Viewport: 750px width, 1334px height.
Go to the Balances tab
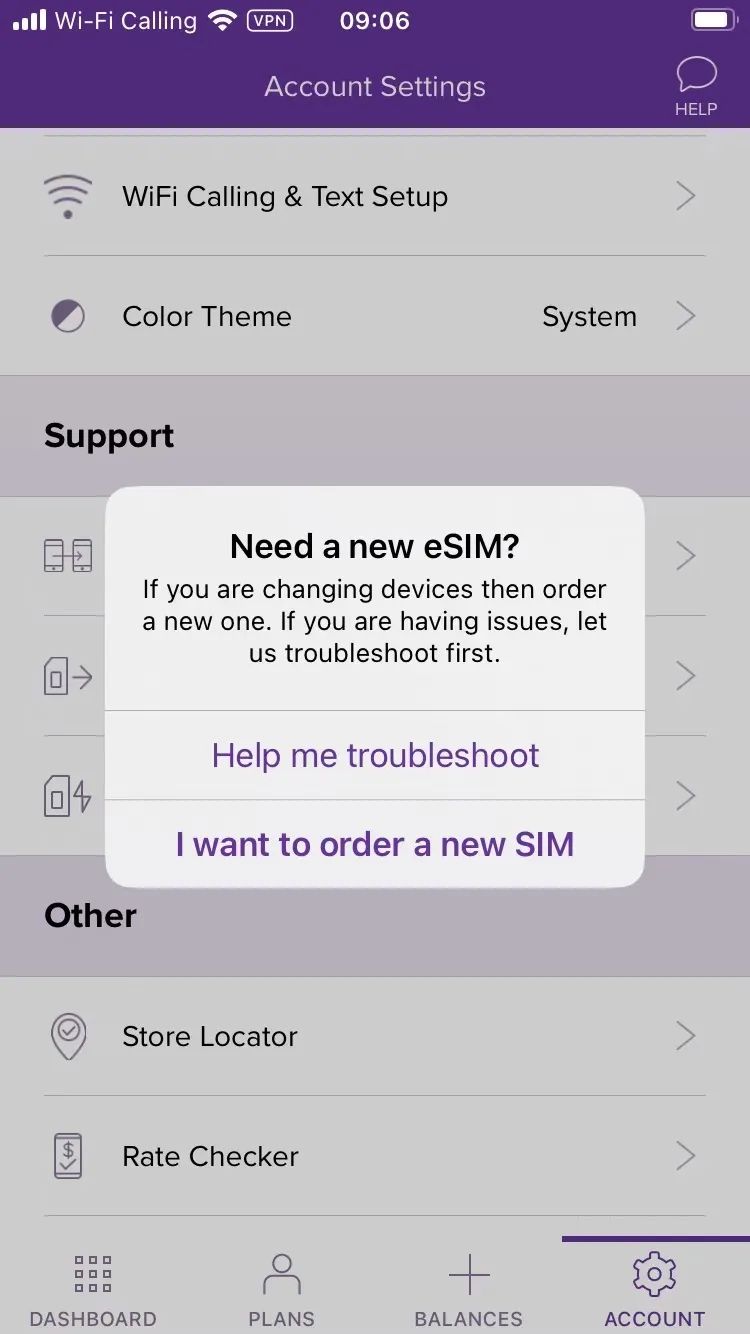468,1290
